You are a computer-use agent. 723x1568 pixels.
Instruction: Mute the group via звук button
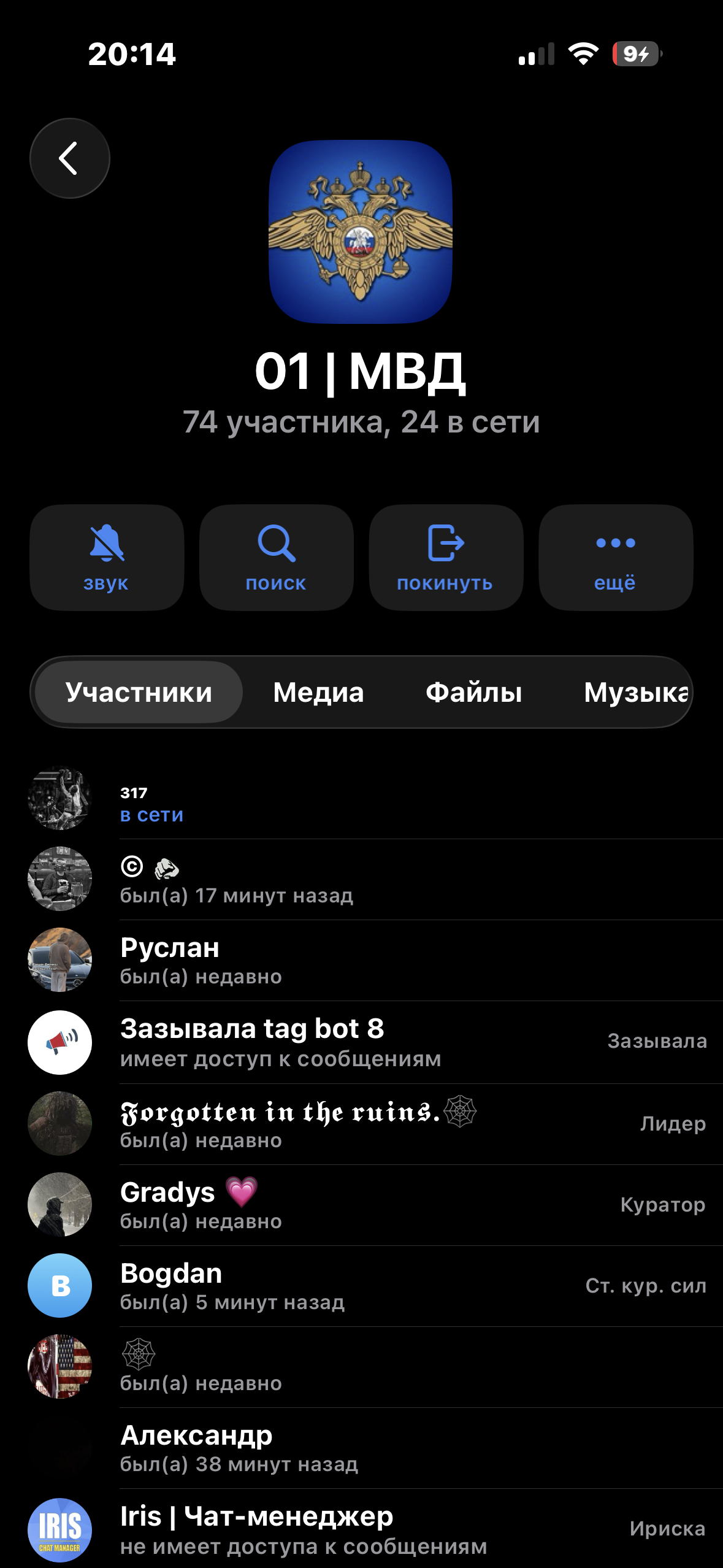tap(107, 557)
